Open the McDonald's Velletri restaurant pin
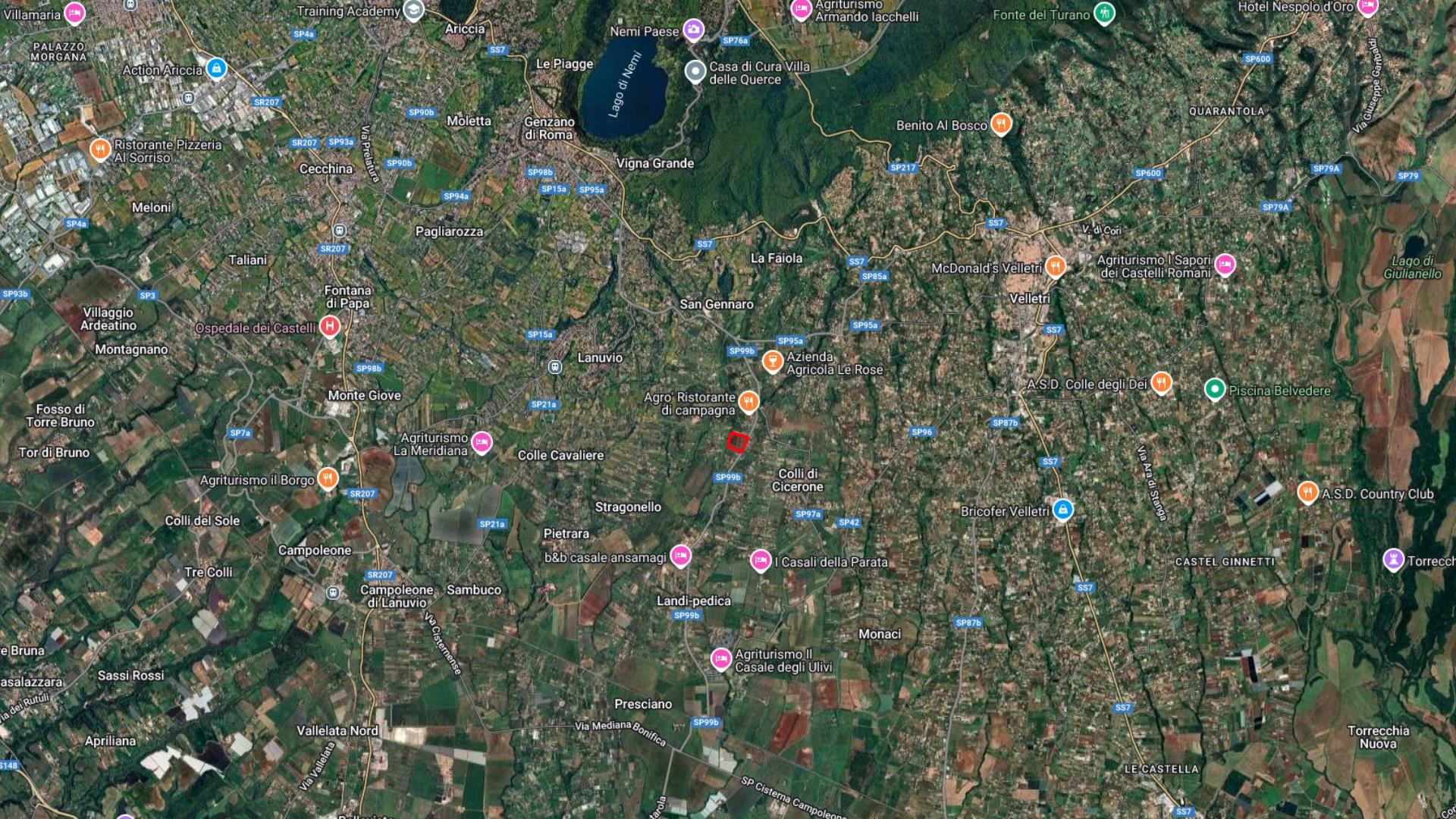Screen dimensions: 1456x819 1055,266
